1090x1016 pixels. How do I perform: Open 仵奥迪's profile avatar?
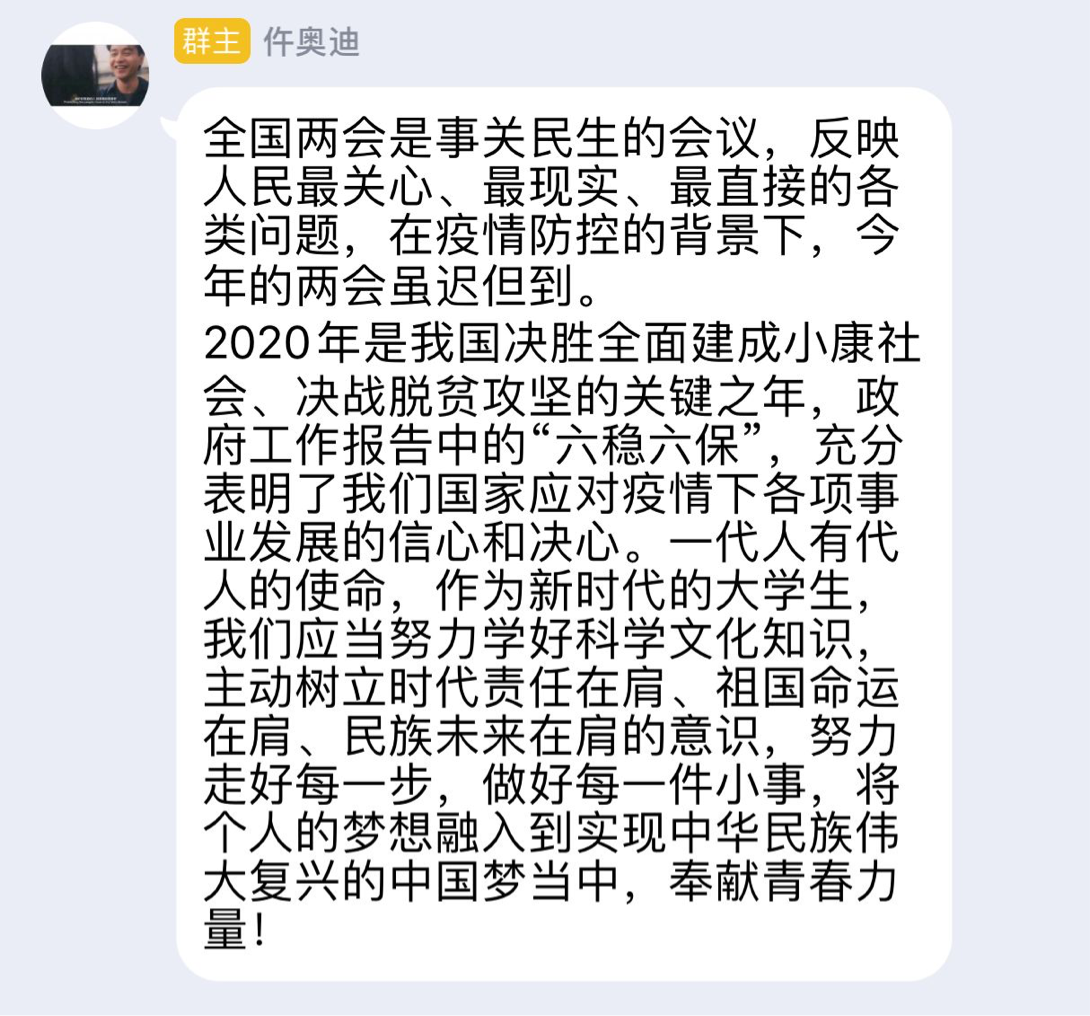(95, 75)
